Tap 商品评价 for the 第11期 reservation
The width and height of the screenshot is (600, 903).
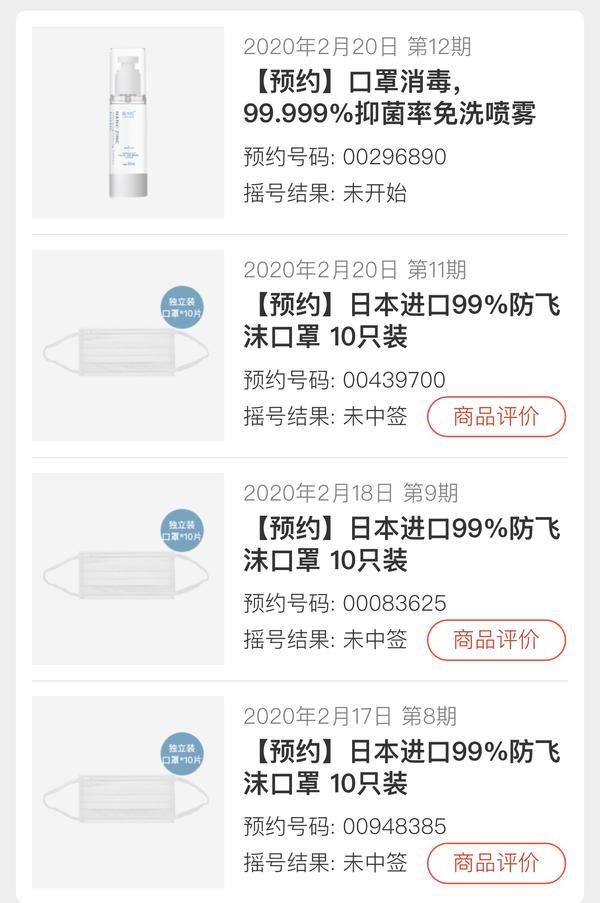(496, 417)
